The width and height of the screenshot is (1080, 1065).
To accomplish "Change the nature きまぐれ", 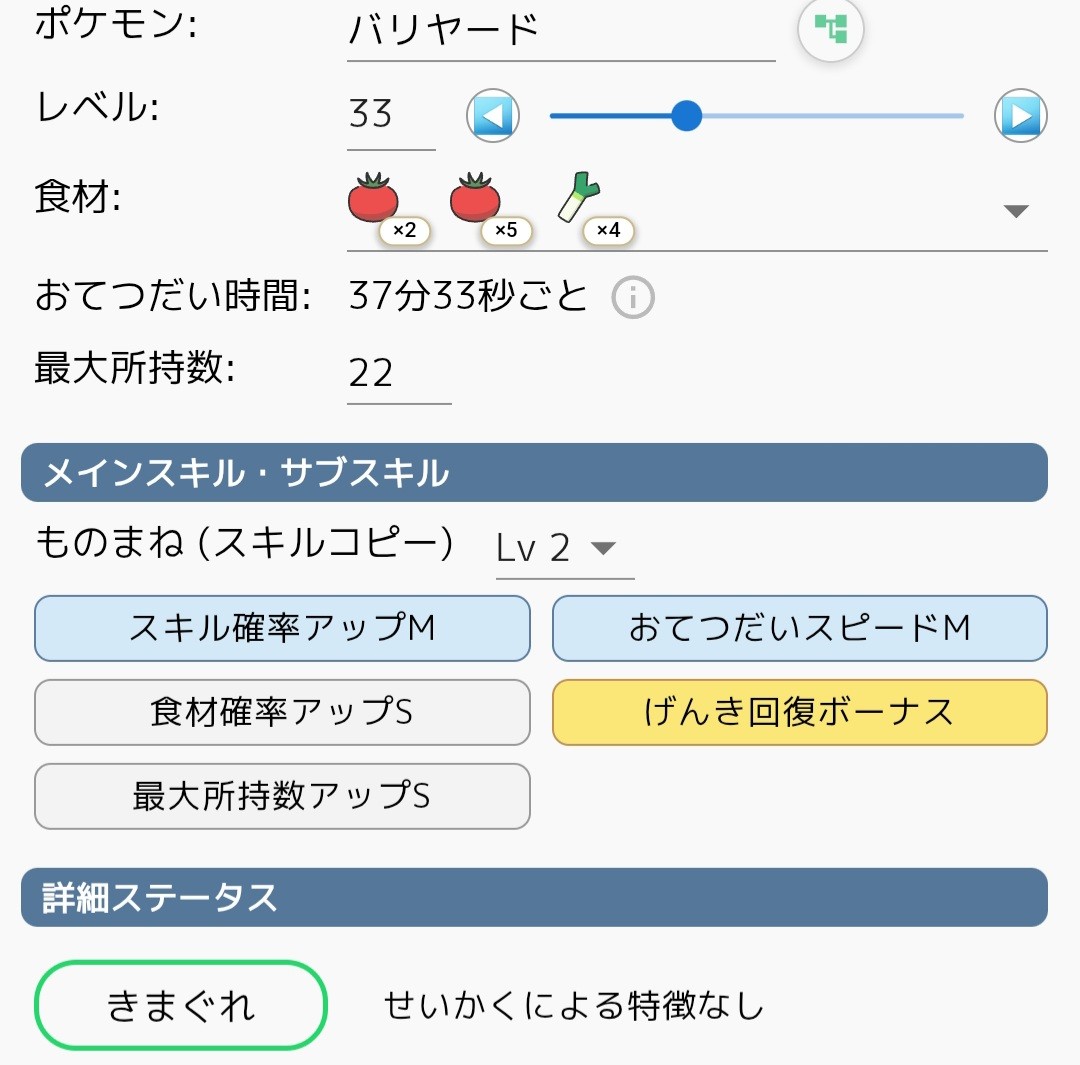I will [181, 1005].
